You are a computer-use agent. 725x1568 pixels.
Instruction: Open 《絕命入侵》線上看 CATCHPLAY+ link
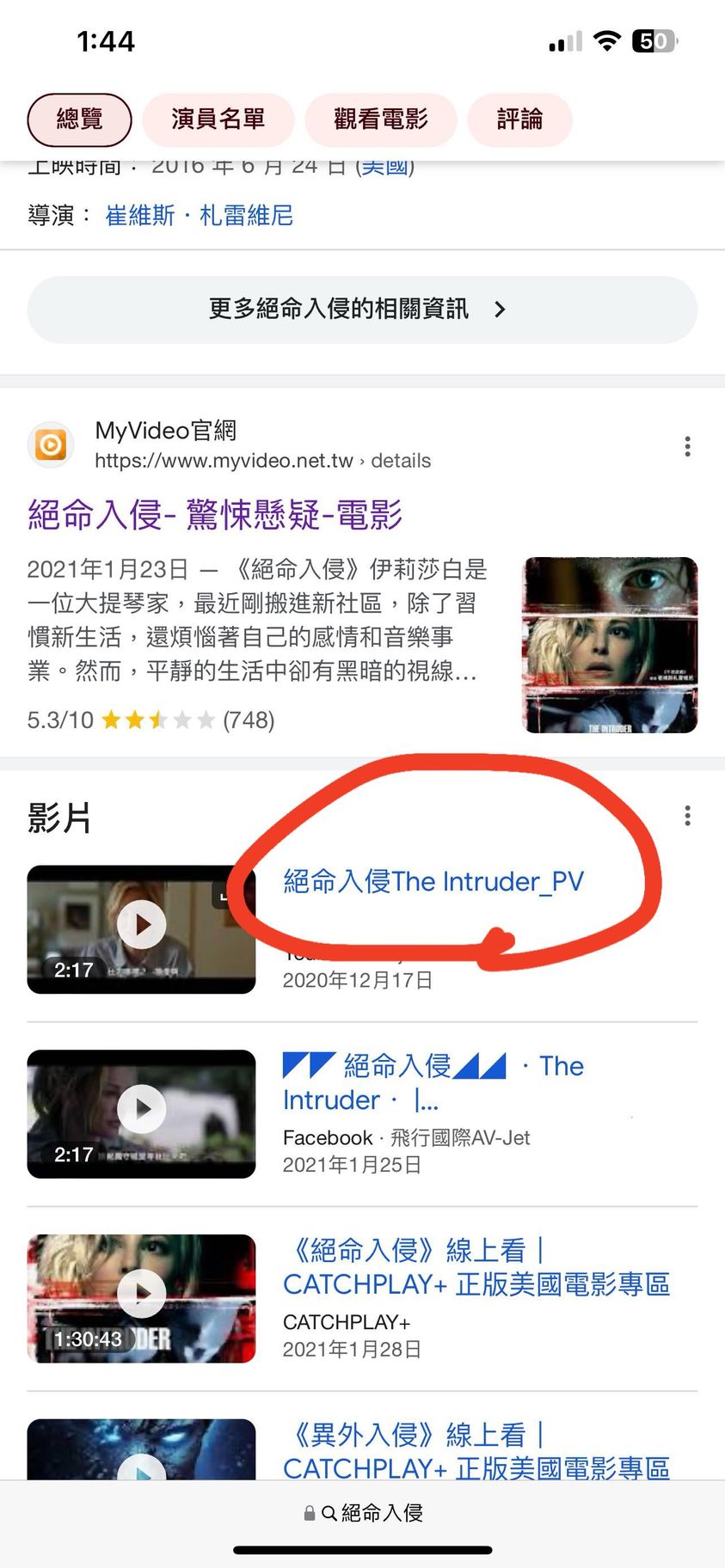pyautogui.click(x=476, y=1267)
